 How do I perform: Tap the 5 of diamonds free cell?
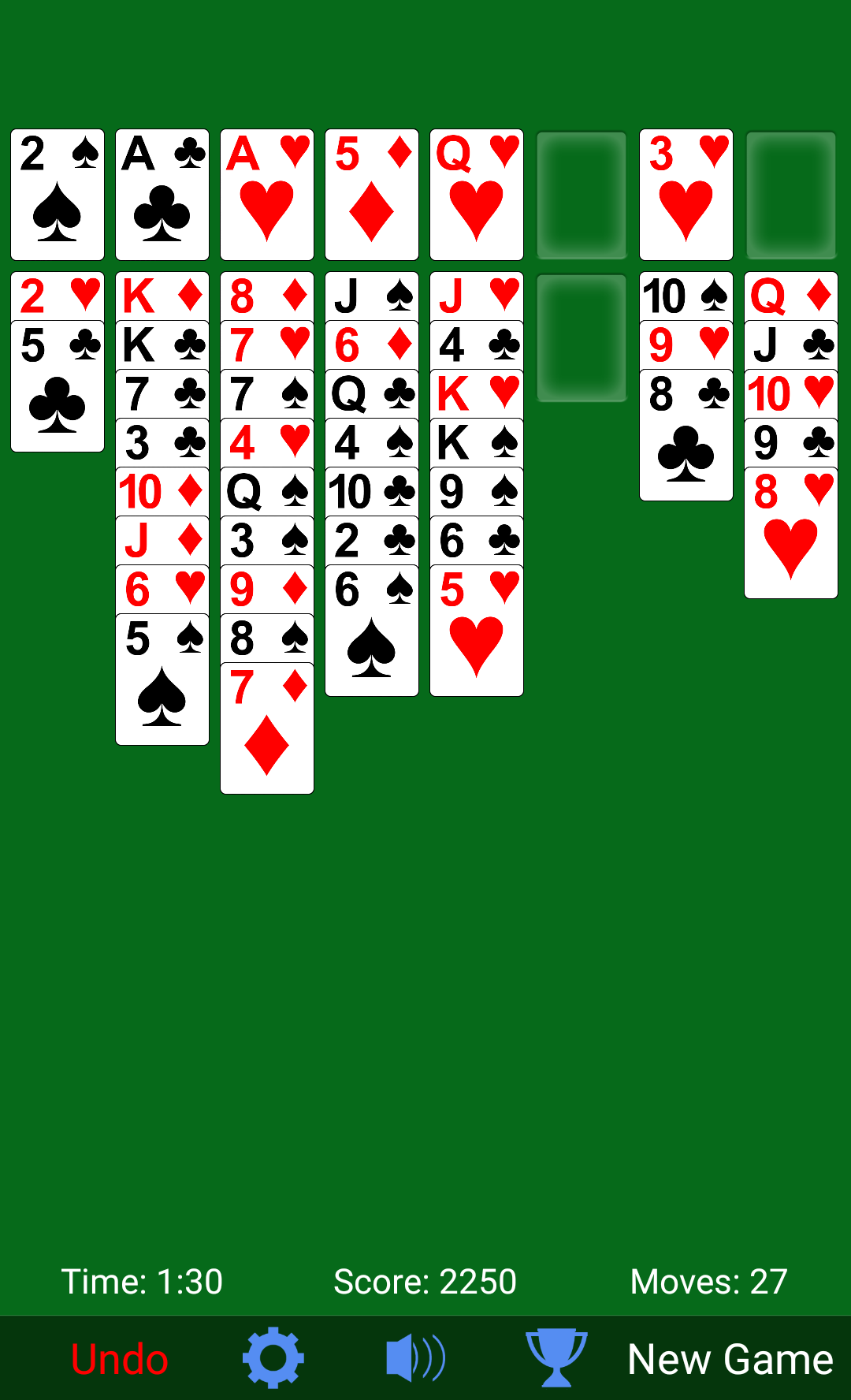click(372, 195)
